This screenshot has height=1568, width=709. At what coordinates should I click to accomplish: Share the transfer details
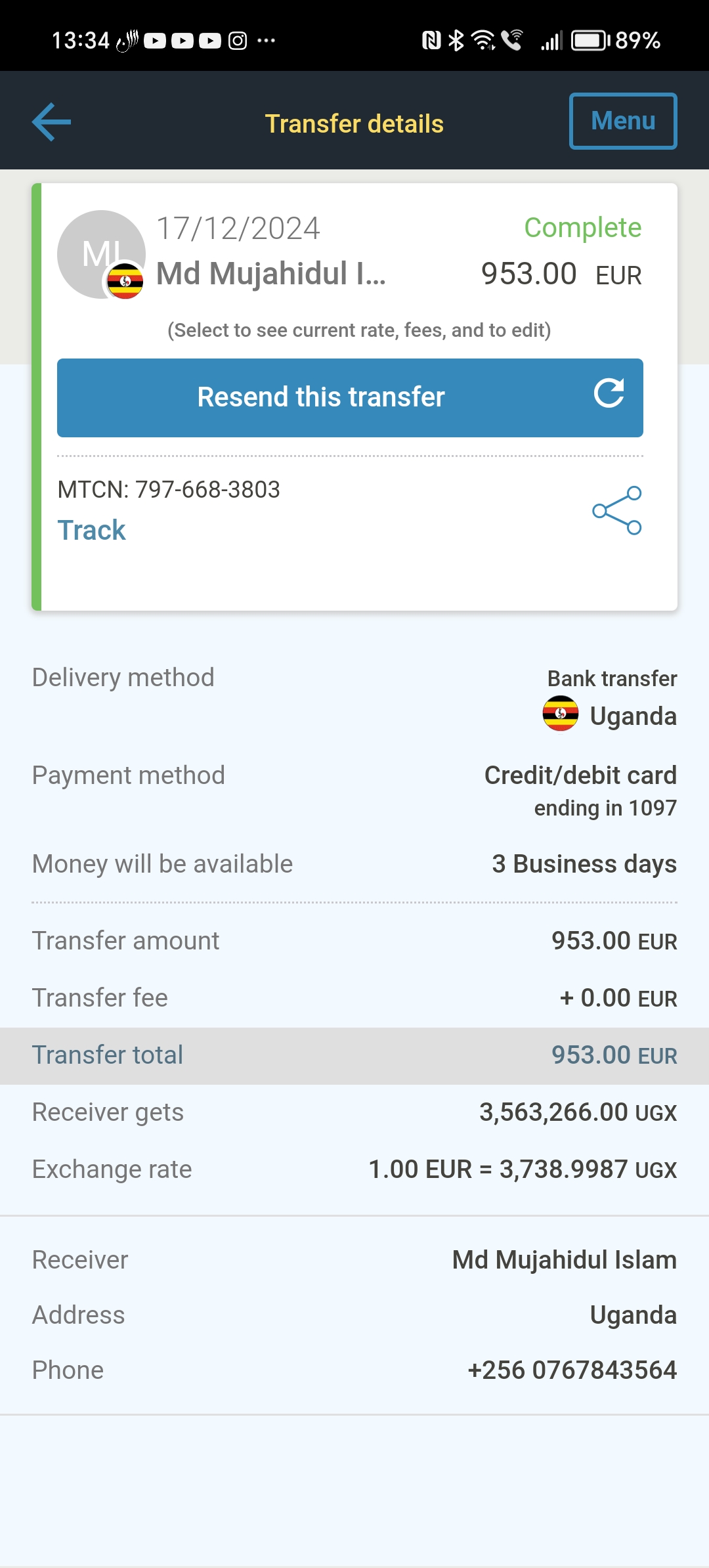[x=616, y=510]
